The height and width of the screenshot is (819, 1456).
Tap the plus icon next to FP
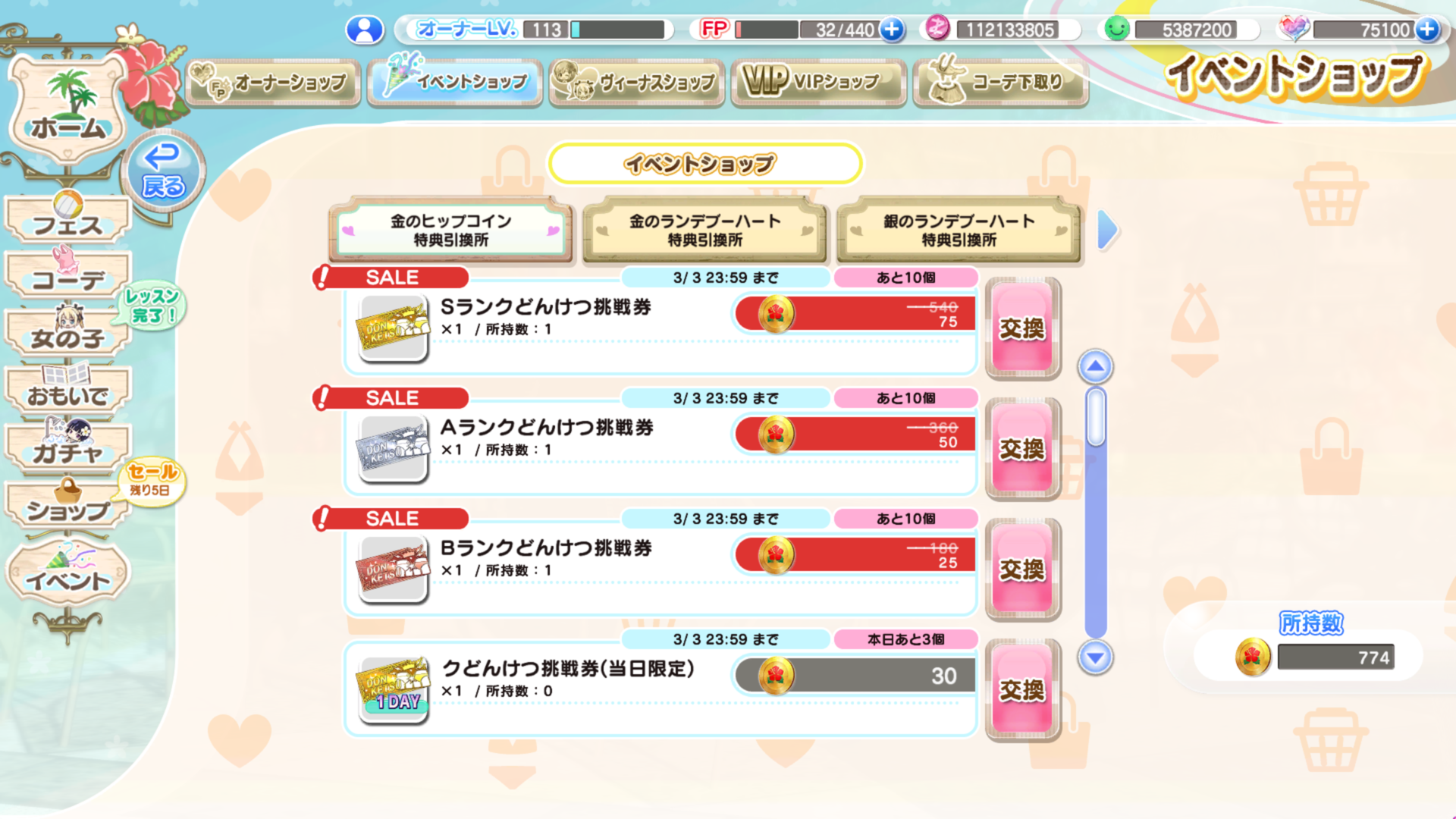click(x=892, y=30)
